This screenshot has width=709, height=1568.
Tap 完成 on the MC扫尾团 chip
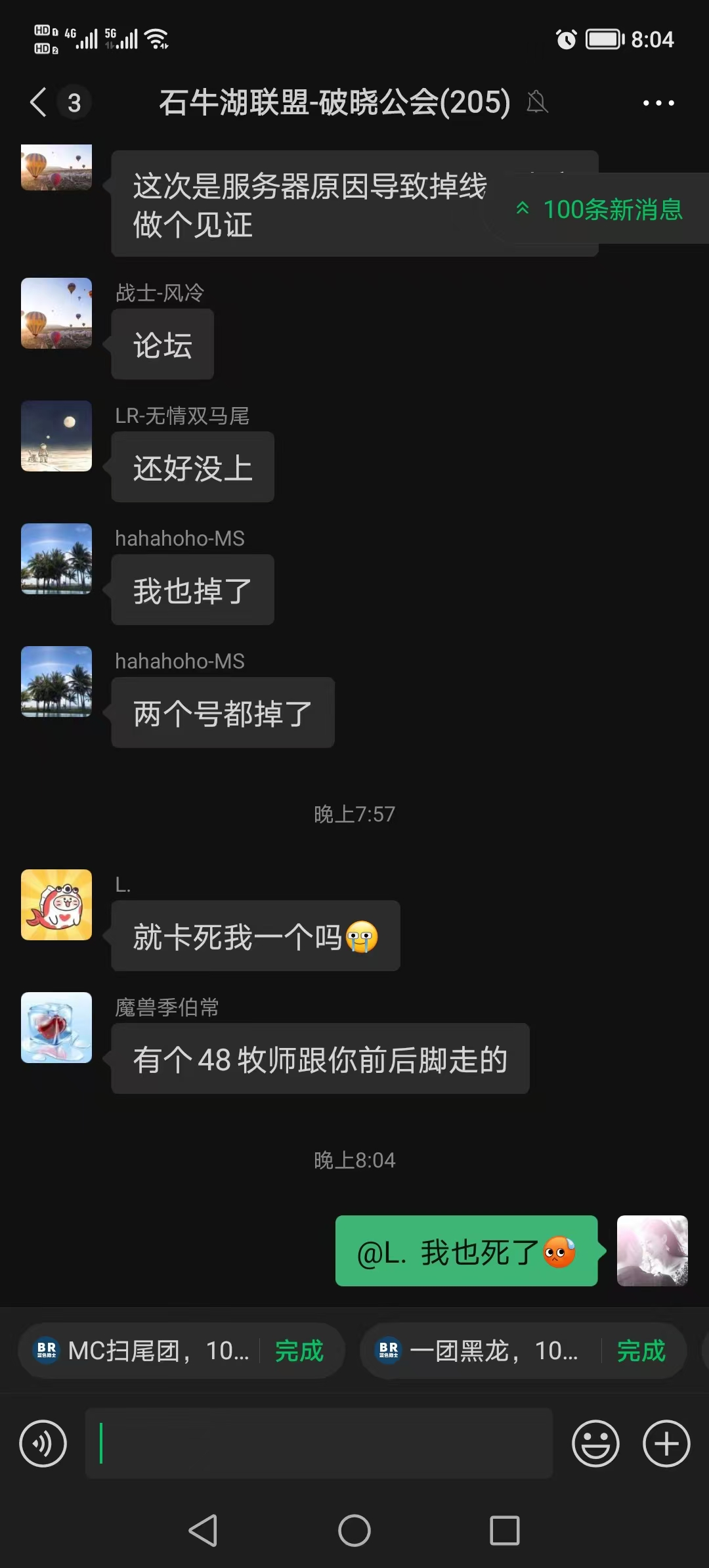pyautogui.click(x=299, y=1351)
